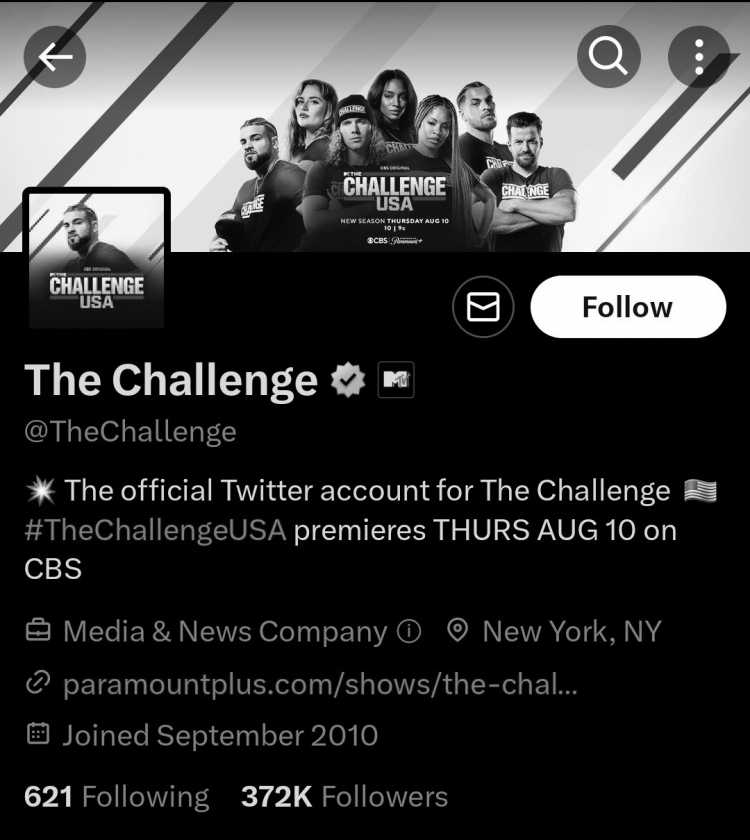Open the #TheChallengeUSA hashtag

click(x=155, y=530)
